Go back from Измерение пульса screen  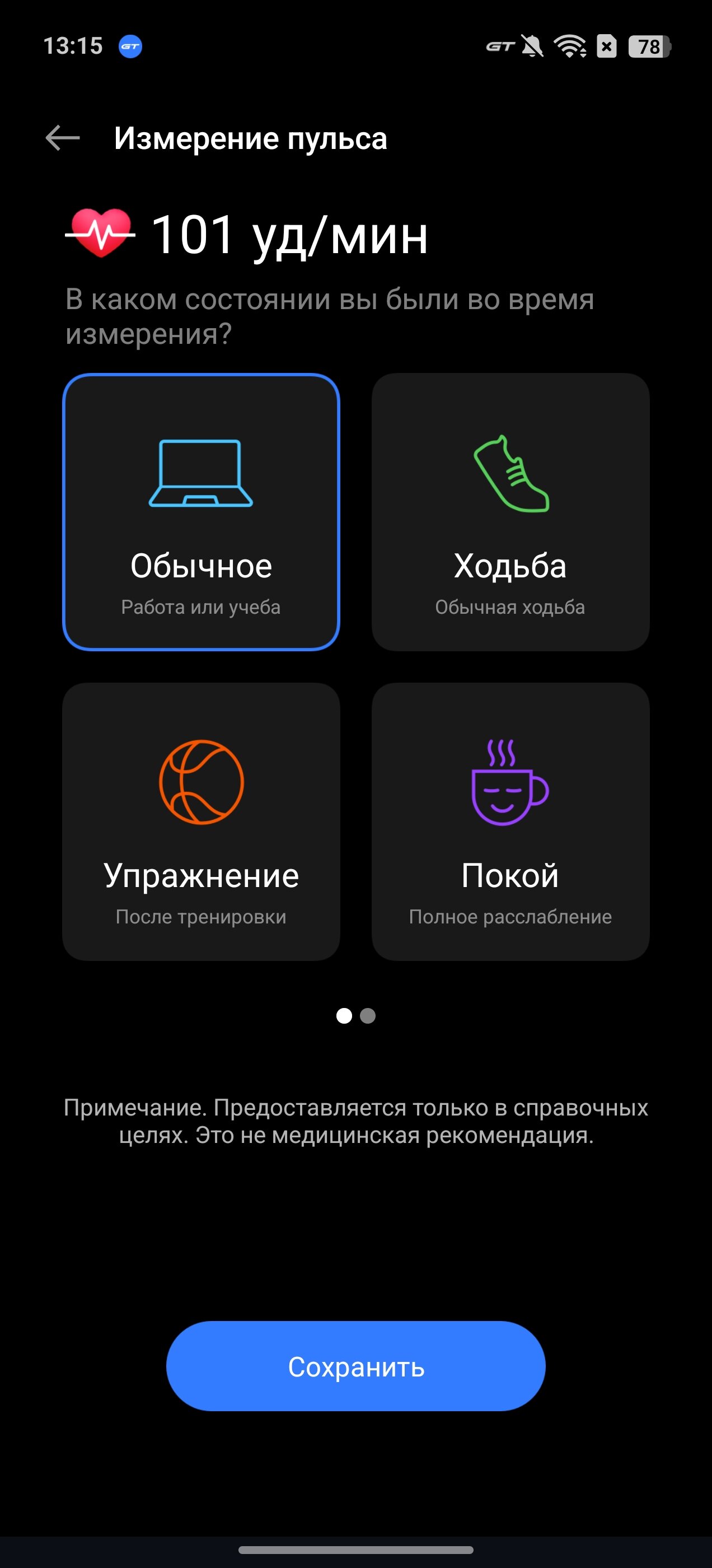pos(63,138)
